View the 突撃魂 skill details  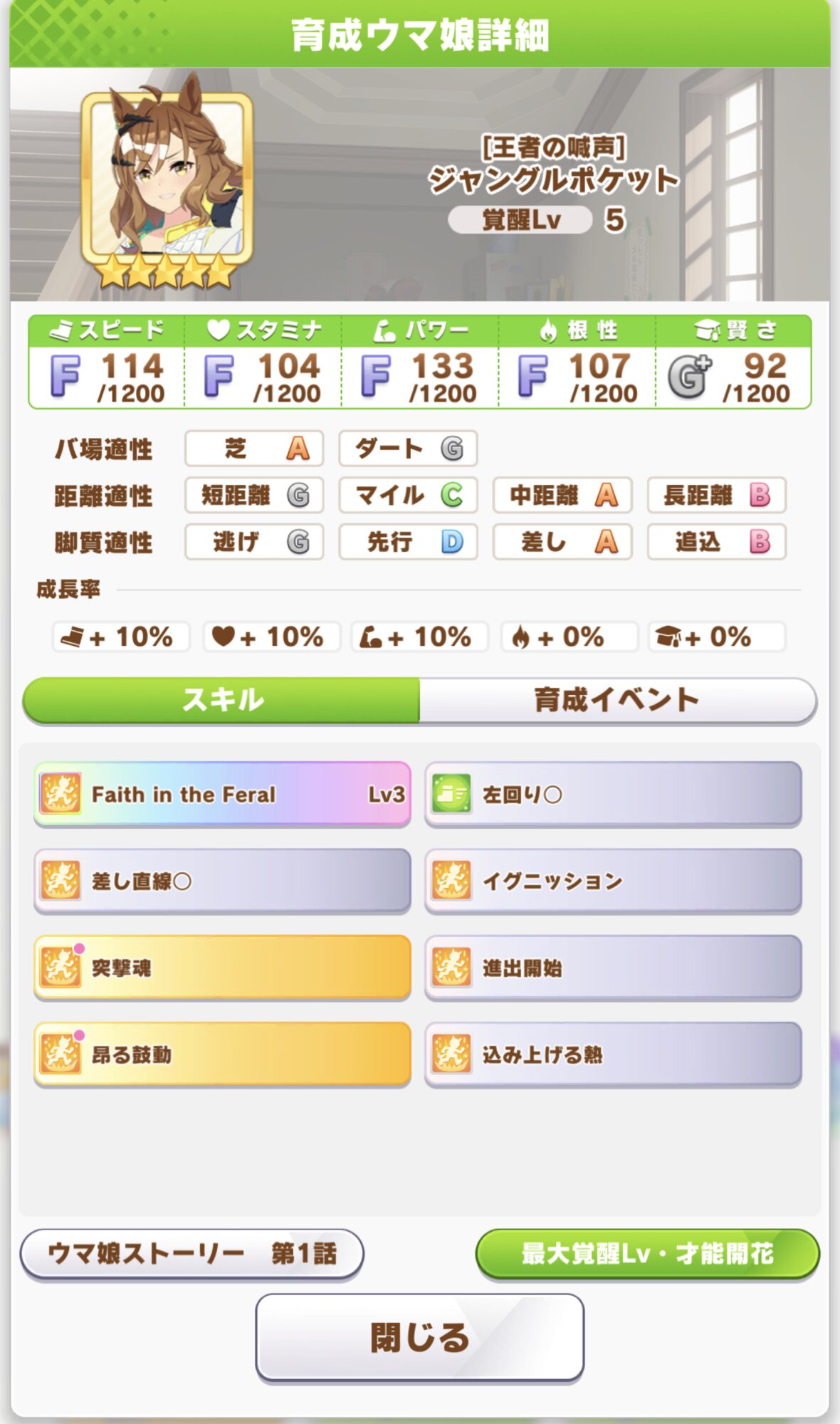pyautogui.click(x=222, y=968)
